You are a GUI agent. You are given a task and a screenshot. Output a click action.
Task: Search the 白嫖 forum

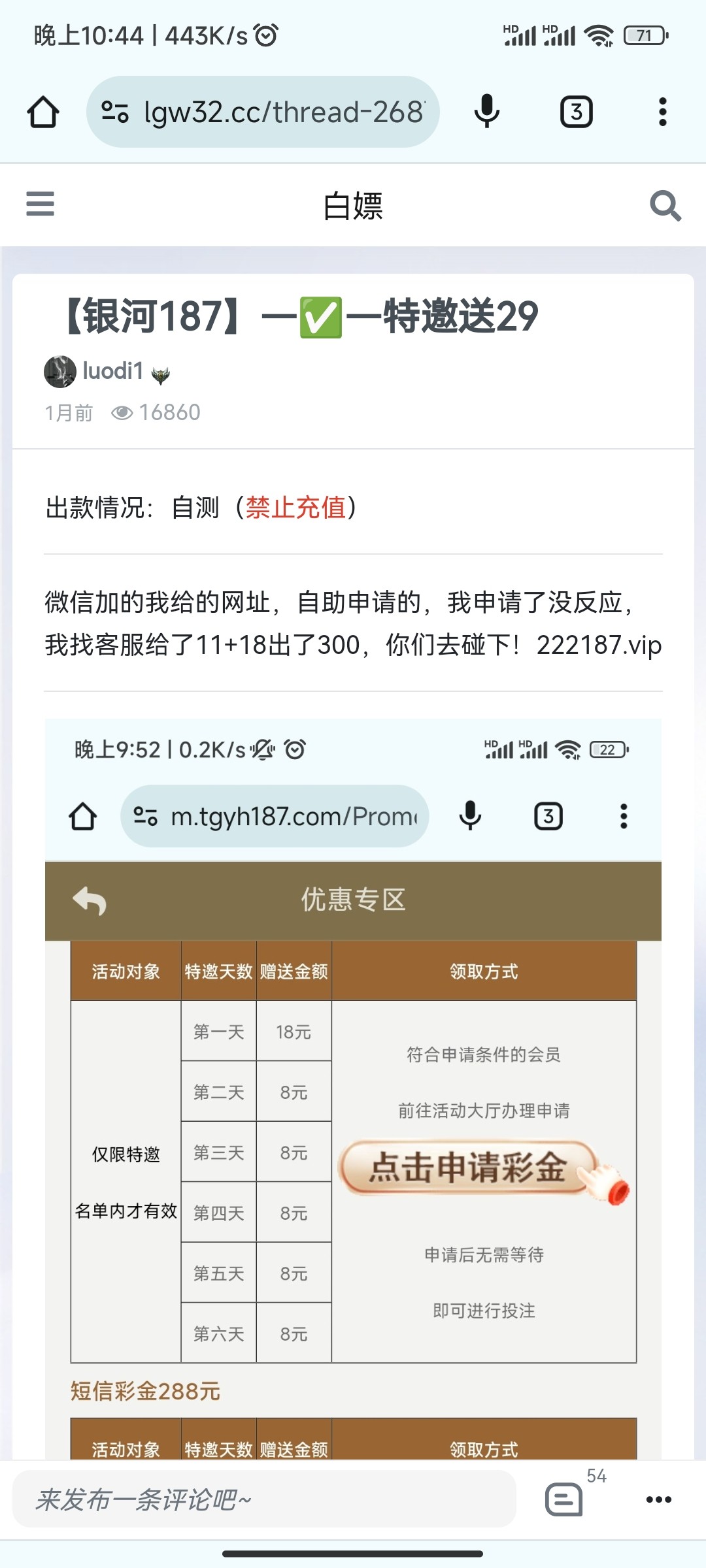coord(665,205)
